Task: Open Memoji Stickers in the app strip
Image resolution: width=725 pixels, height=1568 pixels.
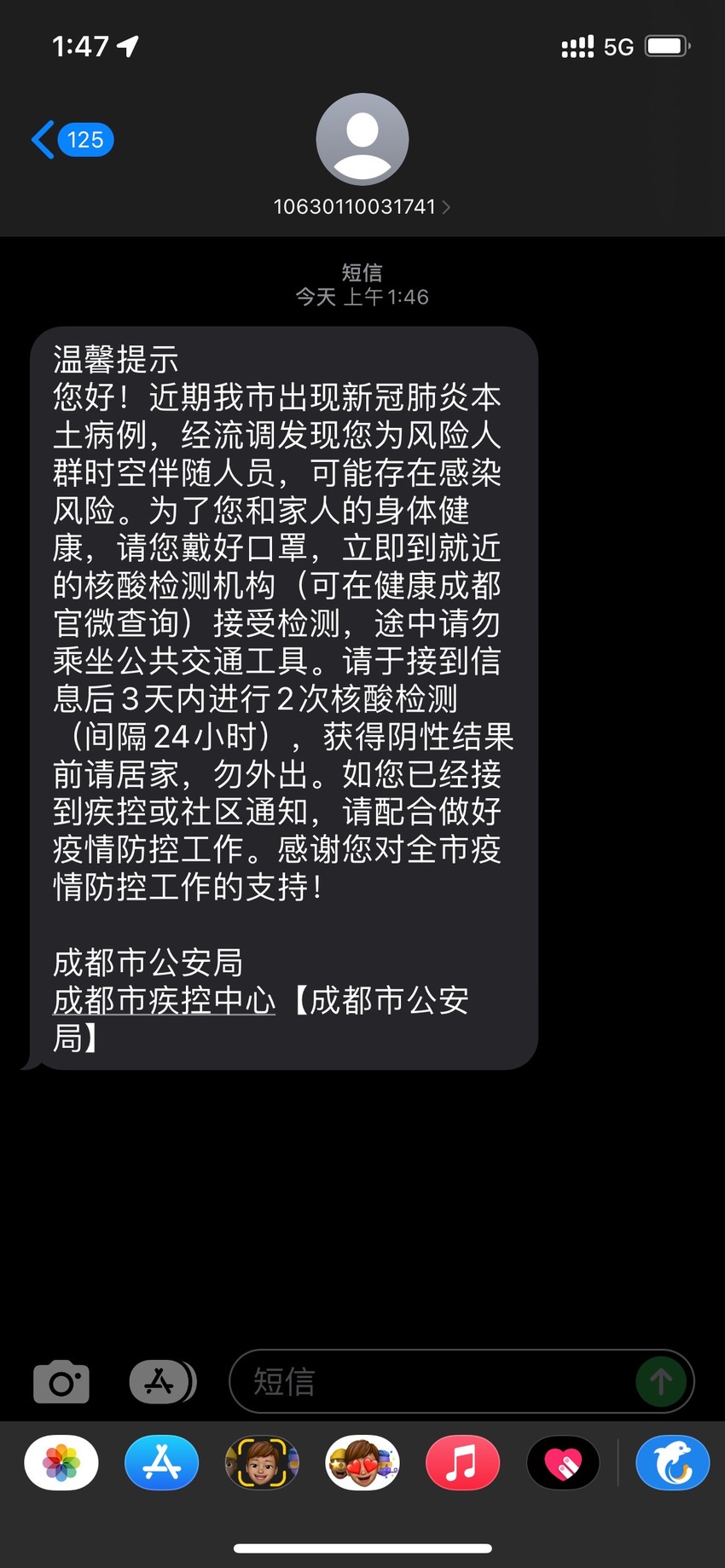Action: click(362, 1463)
